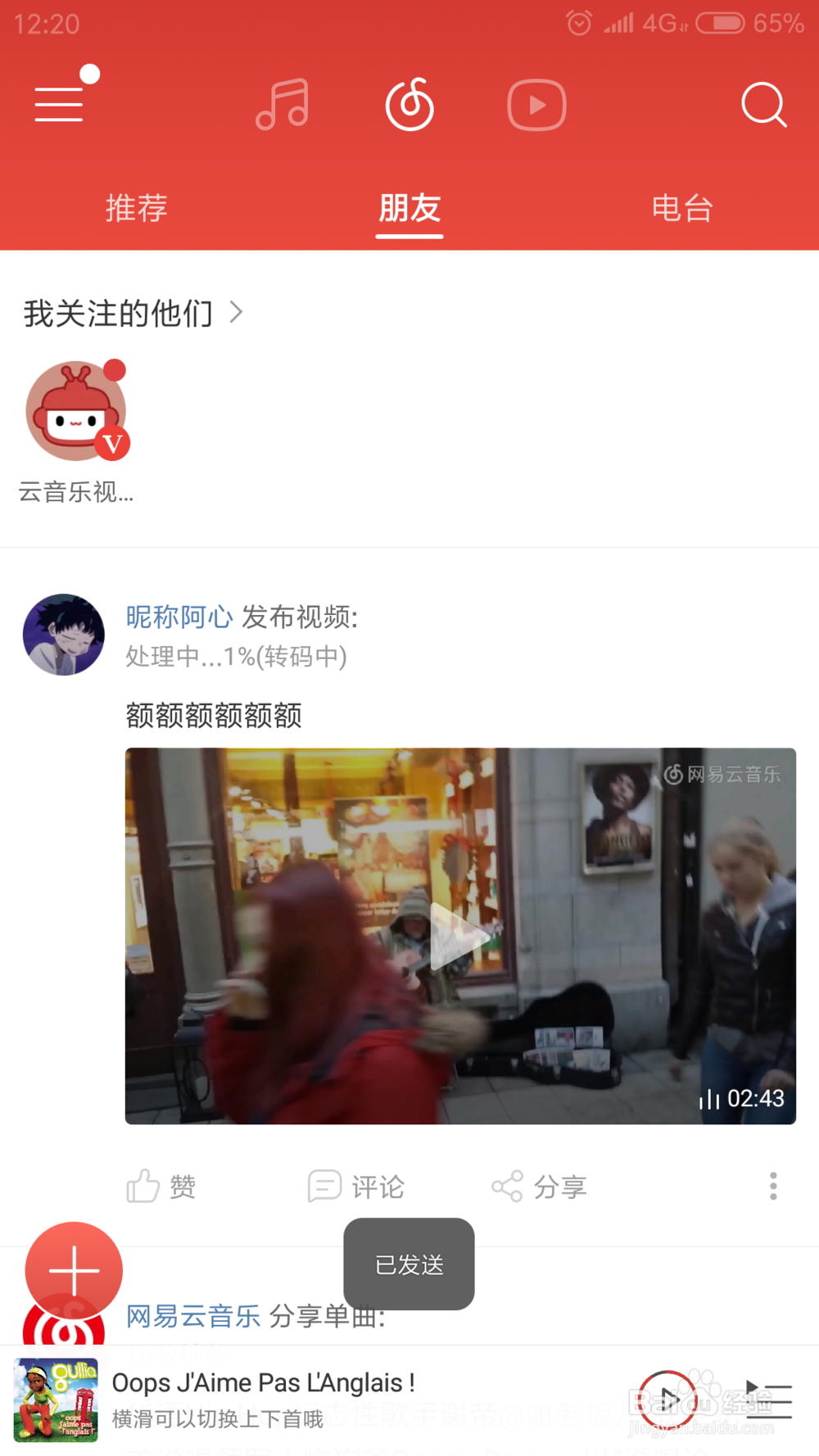The width and height of the screenshot is (819, 1456).
Task: Switch to the 电台 tab
Action: point(682,208)
